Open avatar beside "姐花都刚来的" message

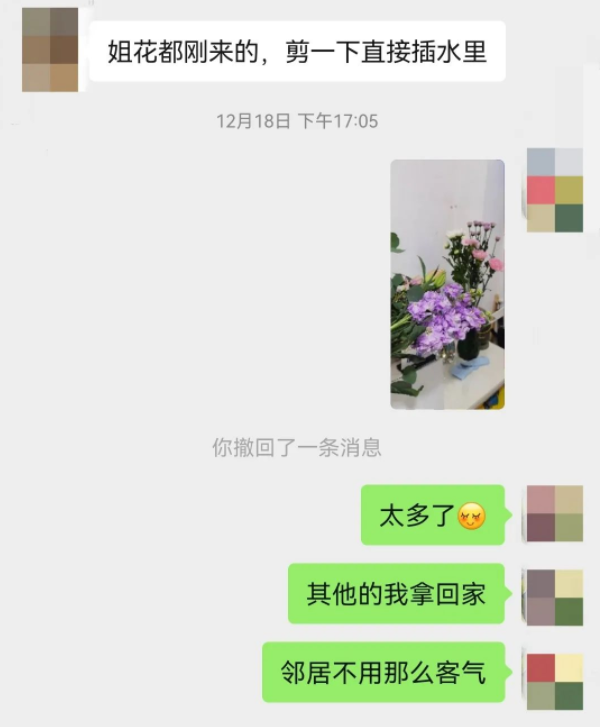click(x=50, y=50)
